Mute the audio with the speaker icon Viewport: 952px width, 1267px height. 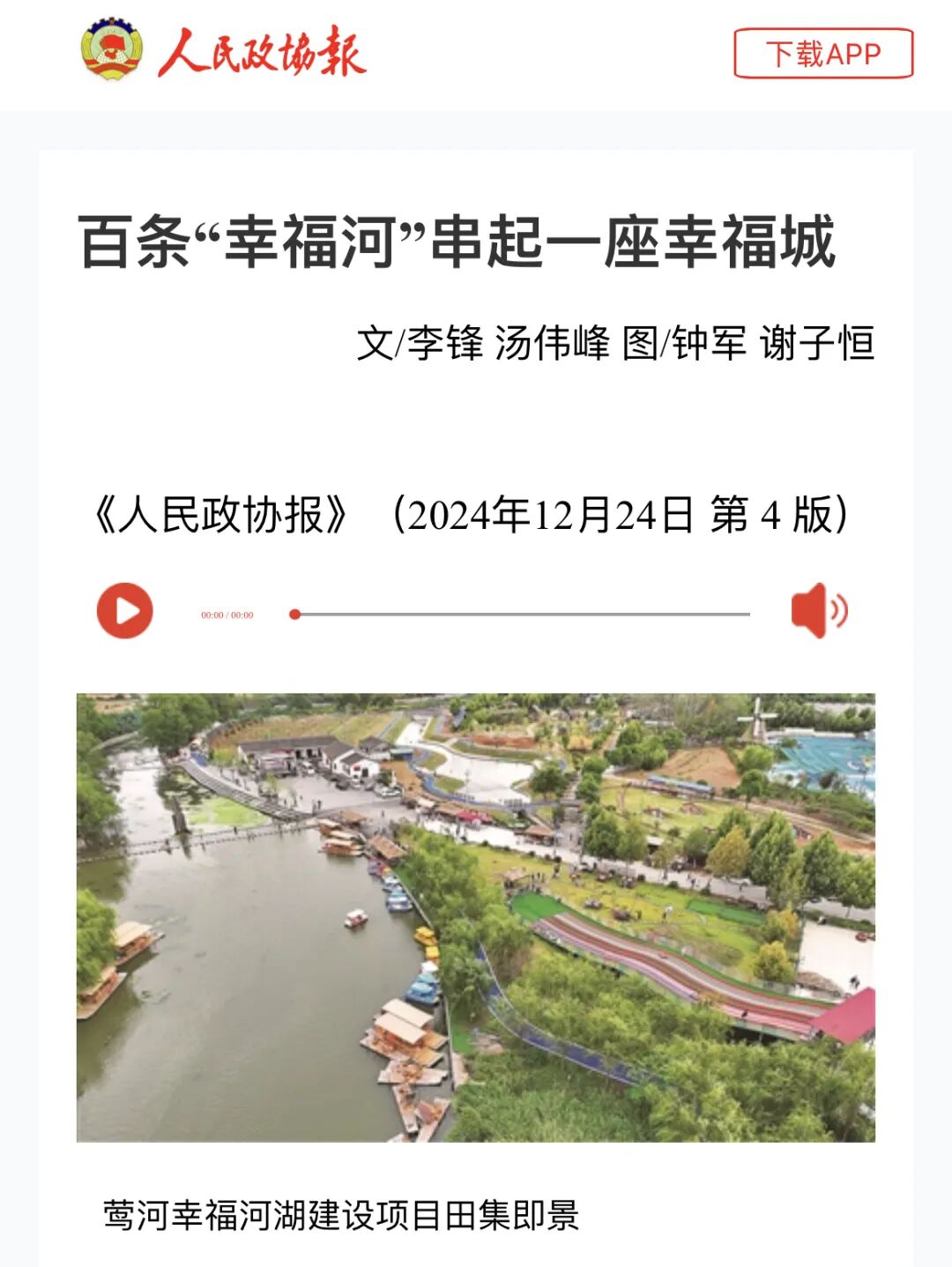click(x=819, y=610)
